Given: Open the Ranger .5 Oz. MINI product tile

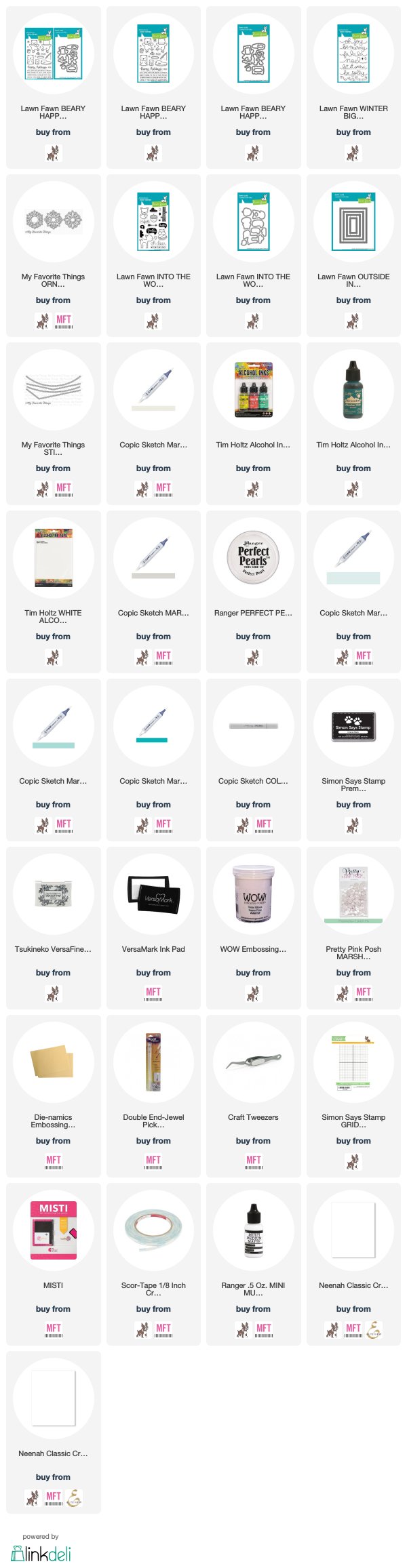Looking at the screenshot, I should 253,1234.
